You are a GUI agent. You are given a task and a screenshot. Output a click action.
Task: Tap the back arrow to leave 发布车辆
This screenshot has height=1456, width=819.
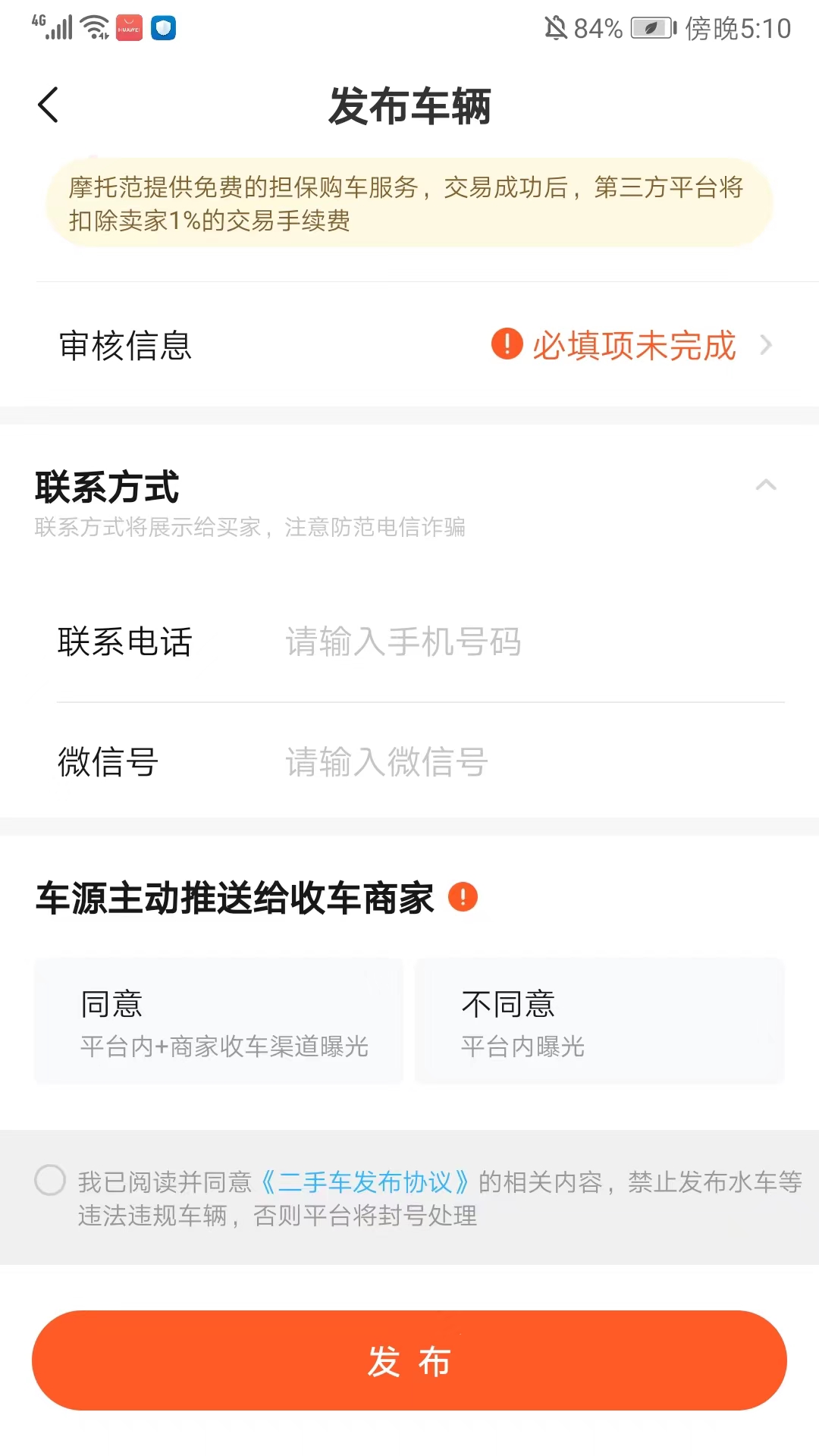(x=49, y=105)
